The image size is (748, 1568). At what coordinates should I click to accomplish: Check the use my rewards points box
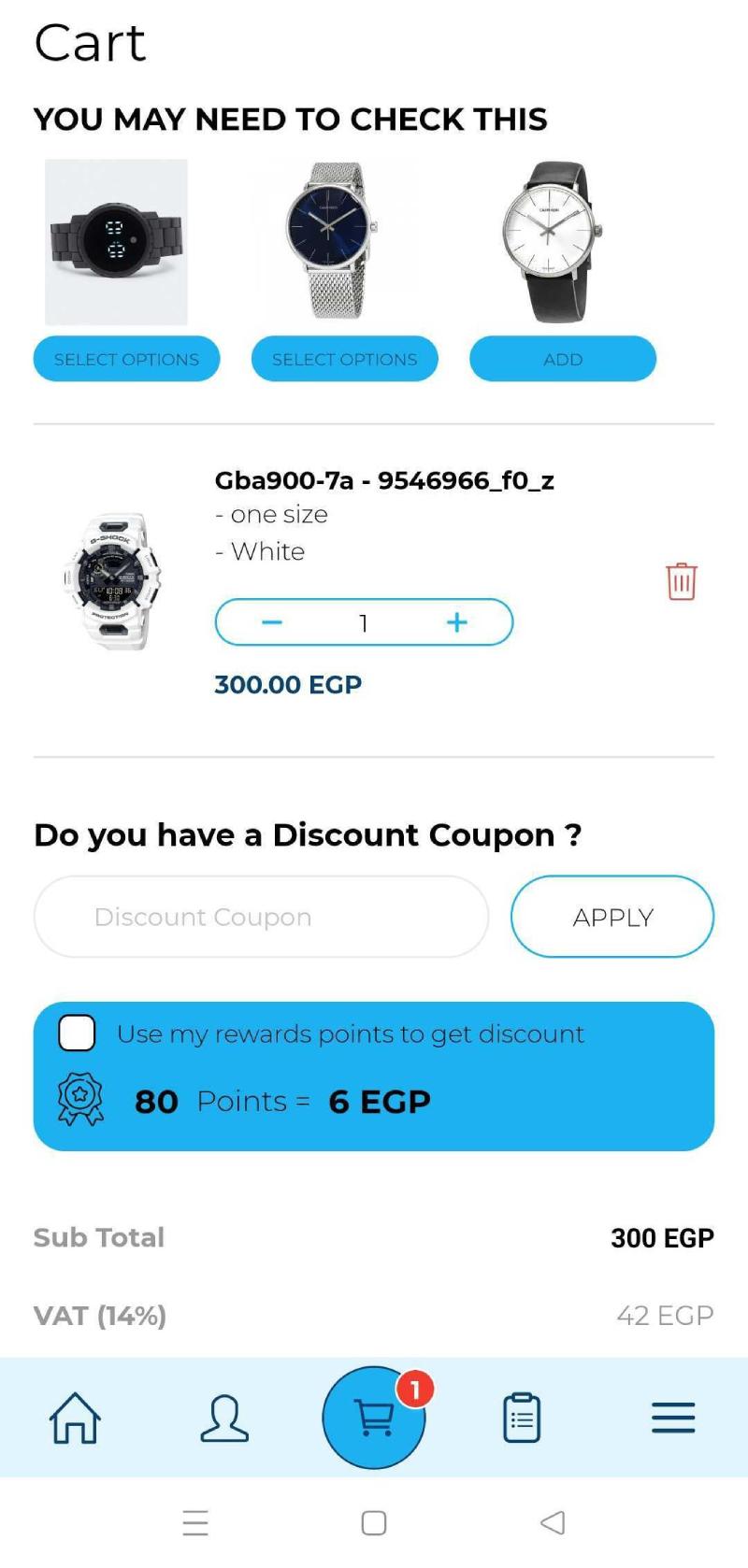[x=77, y=1033]
